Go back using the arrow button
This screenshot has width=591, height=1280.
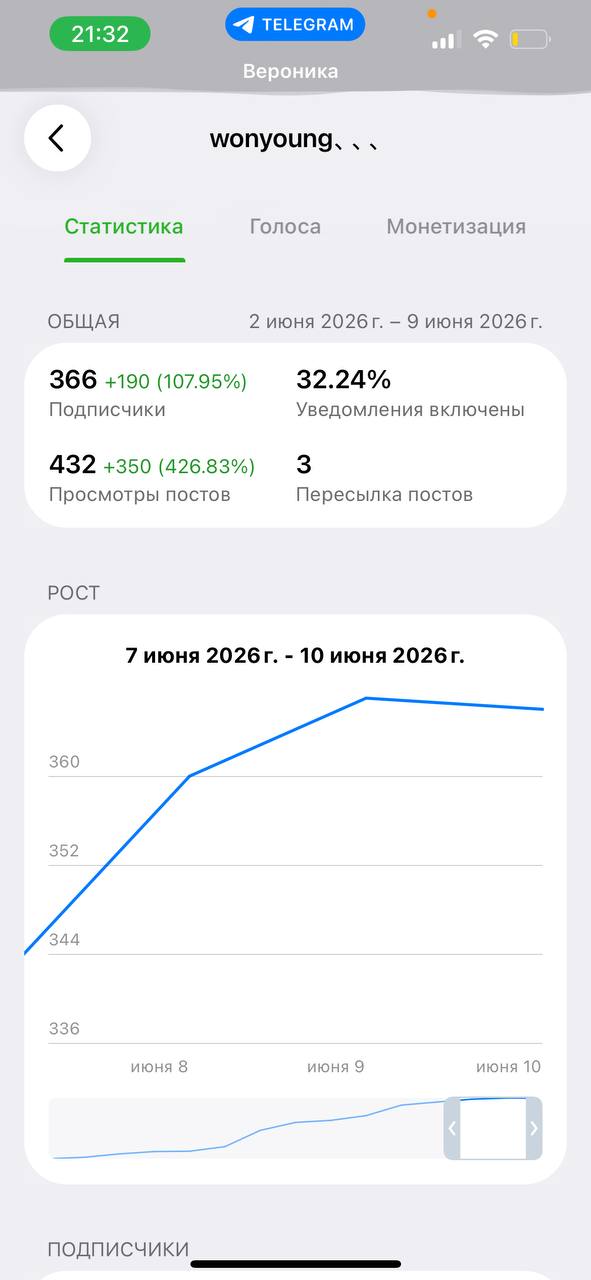pos(58,138)
